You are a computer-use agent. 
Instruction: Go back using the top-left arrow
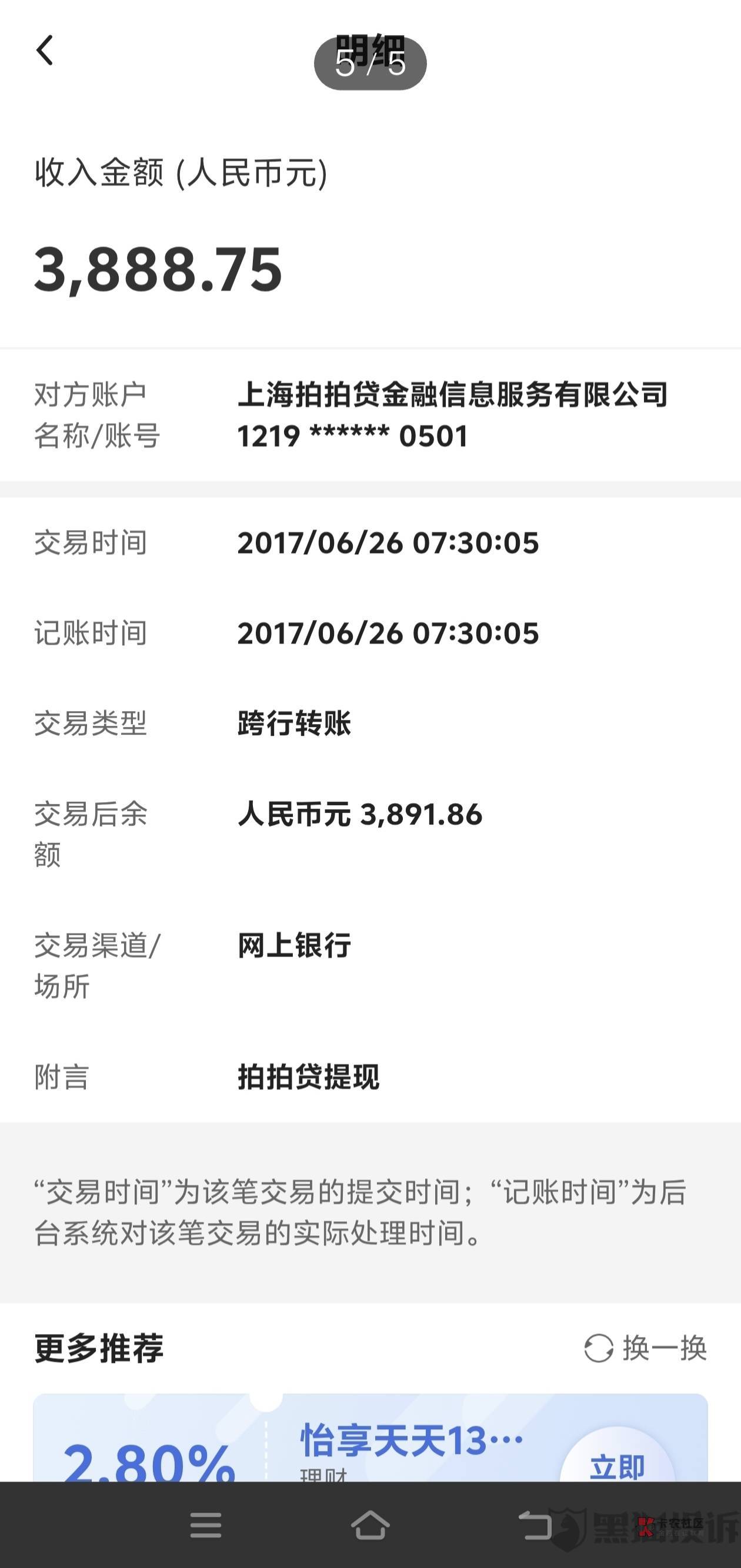click(45, 51)
